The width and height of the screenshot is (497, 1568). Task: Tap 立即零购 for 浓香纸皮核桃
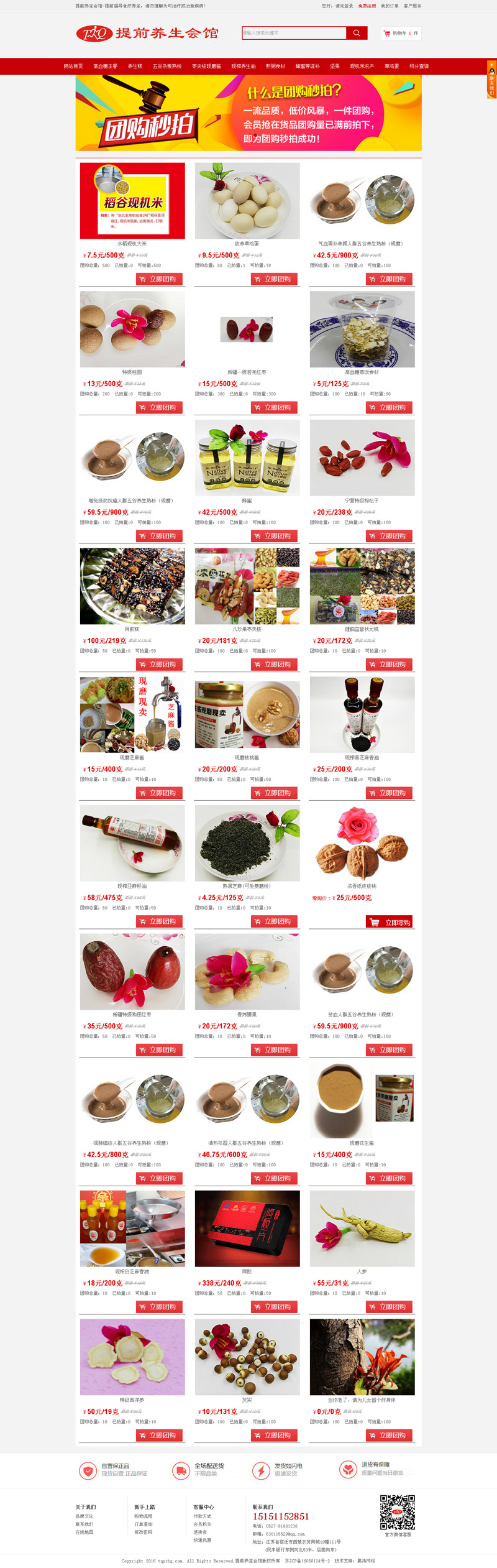point(390,923)
